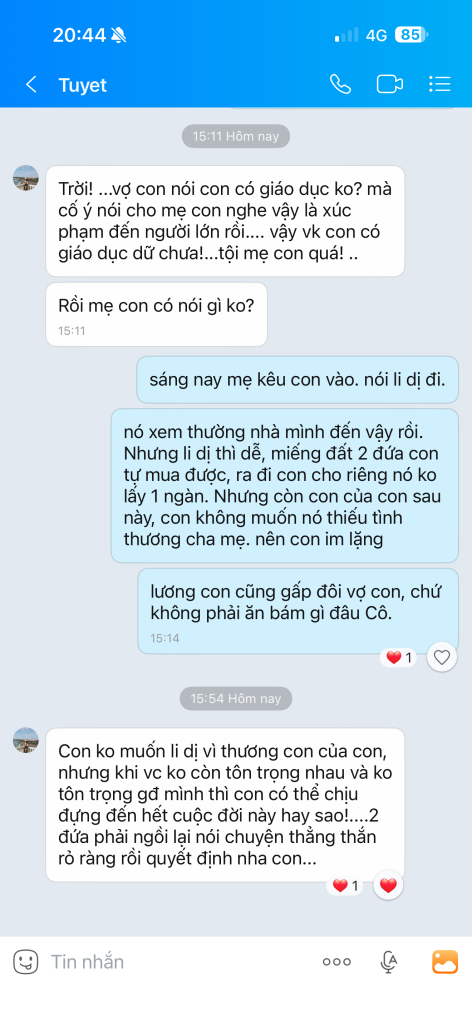Screen dimensions: 472x1024
Task: Open Tuyet's avatar next to 15:54 message
Action: [x=26, y=741]
